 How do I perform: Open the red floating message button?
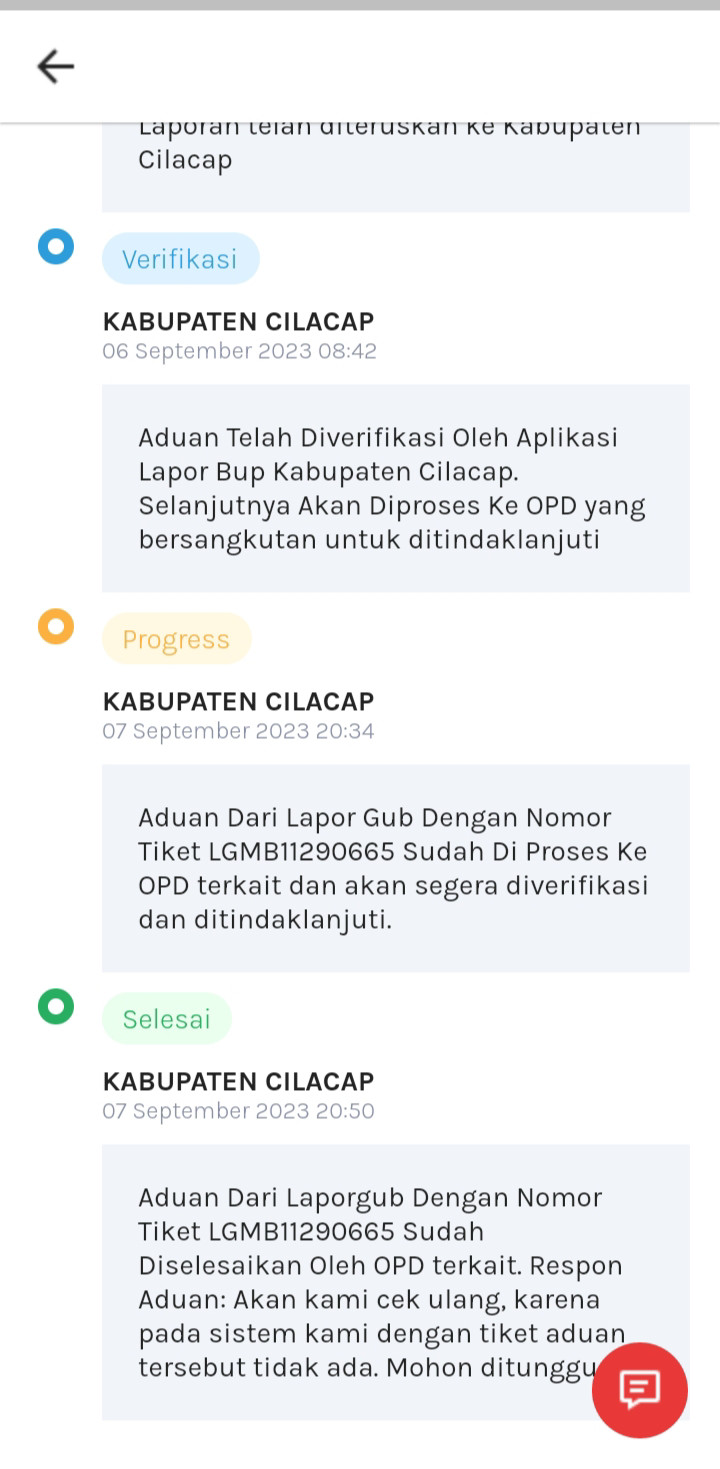[x=640, y=1390]
